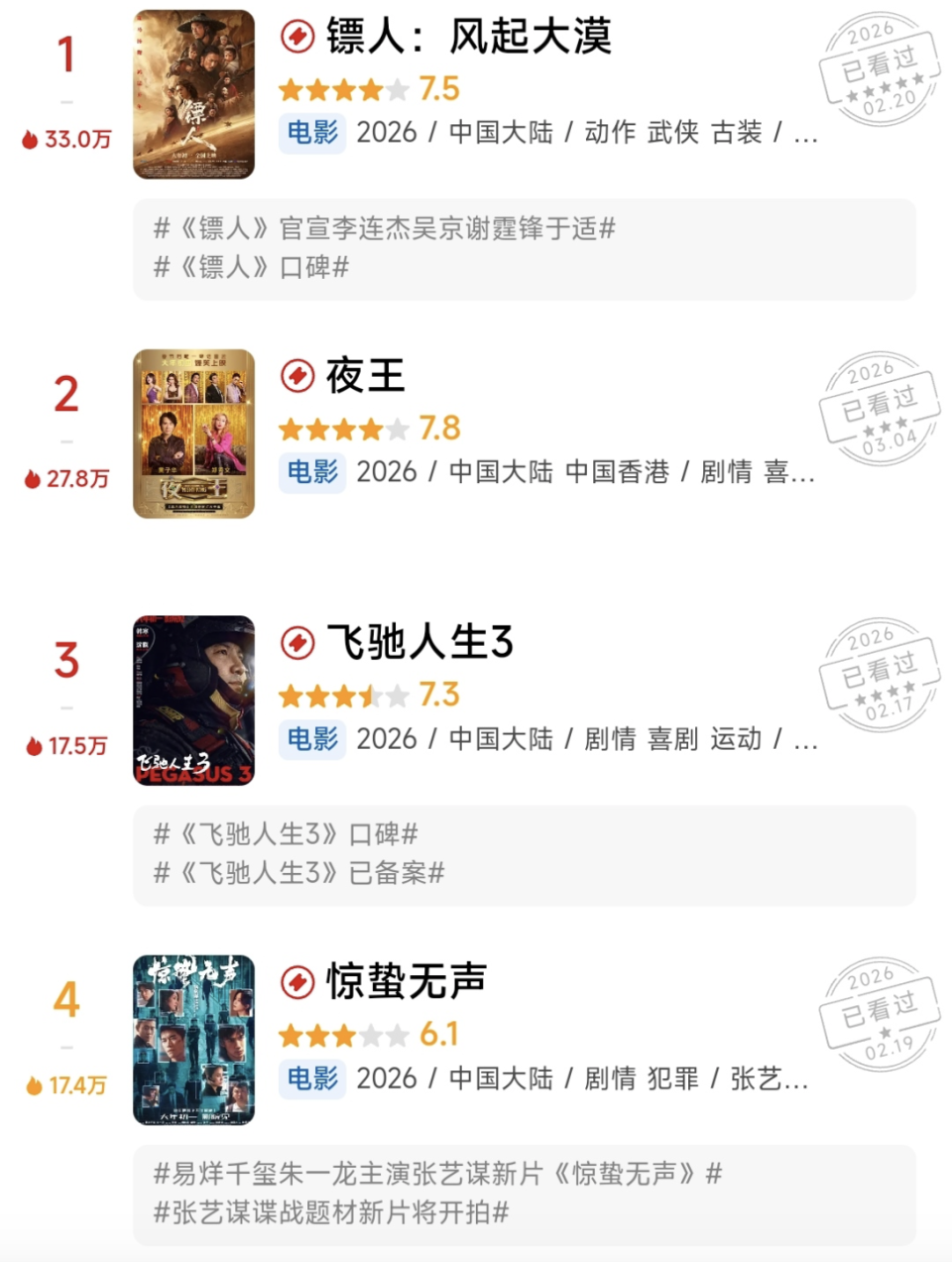This screenshot has height=1262, width=952.
Task: Click the red play icon beside 夜王
Action: pos(297,376)
